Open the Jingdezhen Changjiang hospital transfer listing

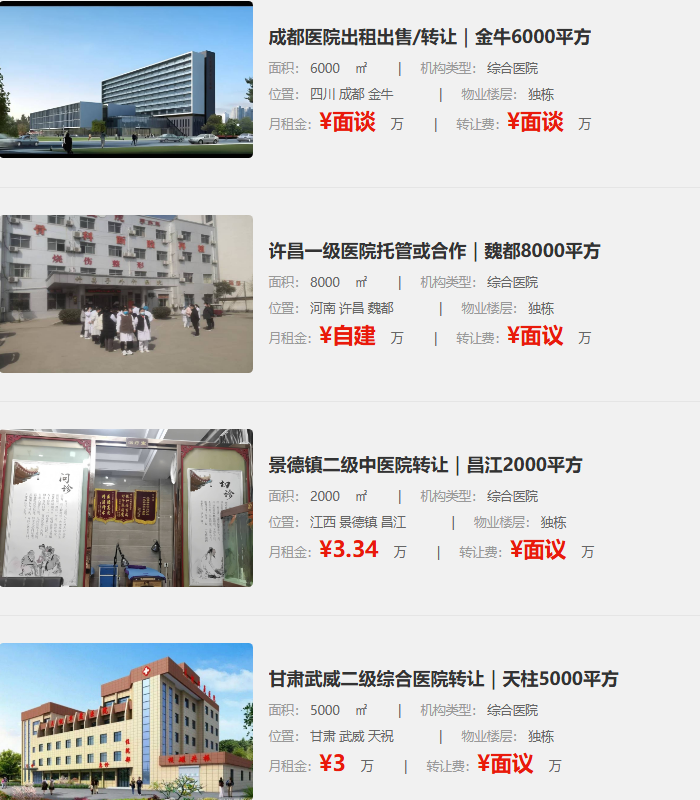425,465
